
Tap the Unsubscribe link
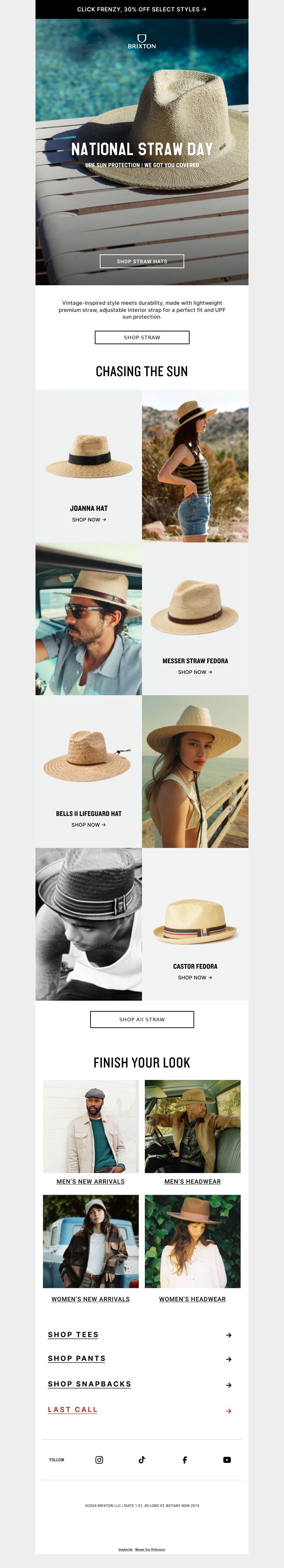coord(125,1549)
